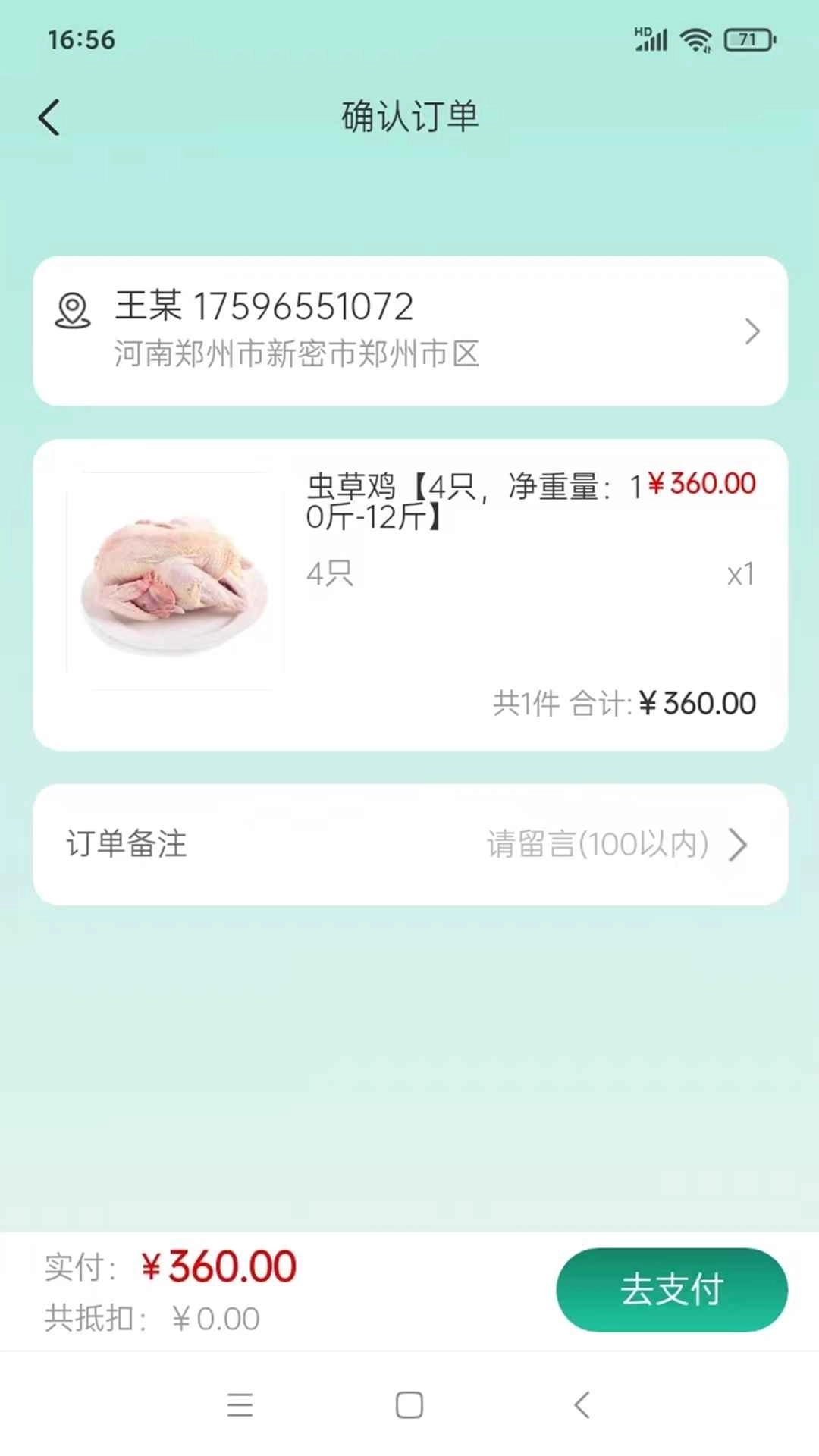819x1456 pixels.
Task: Tap the x1 quantity indicator
Action: [740, 575]
